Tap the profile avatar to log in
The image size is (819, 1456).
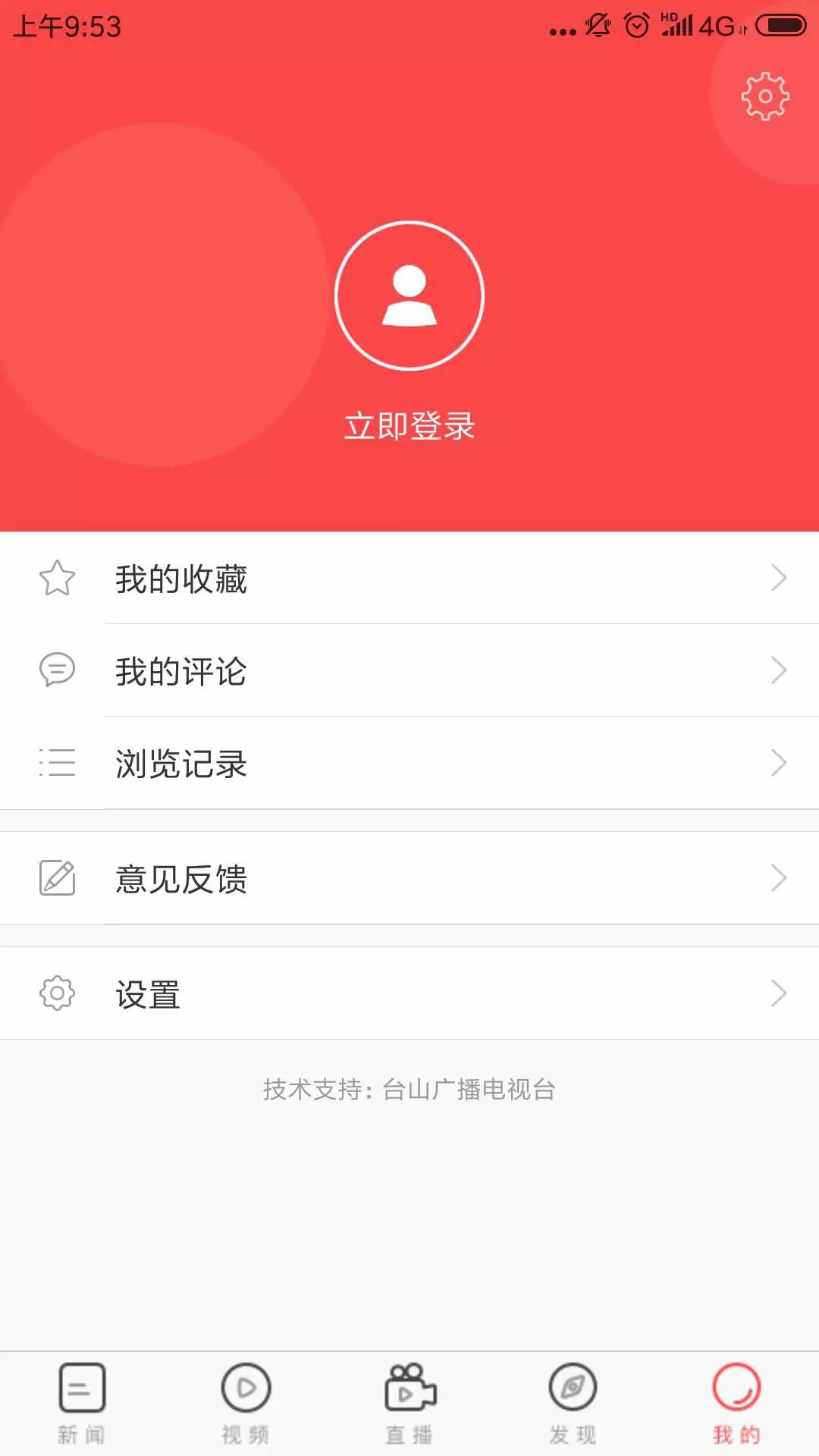coord(409,296)
